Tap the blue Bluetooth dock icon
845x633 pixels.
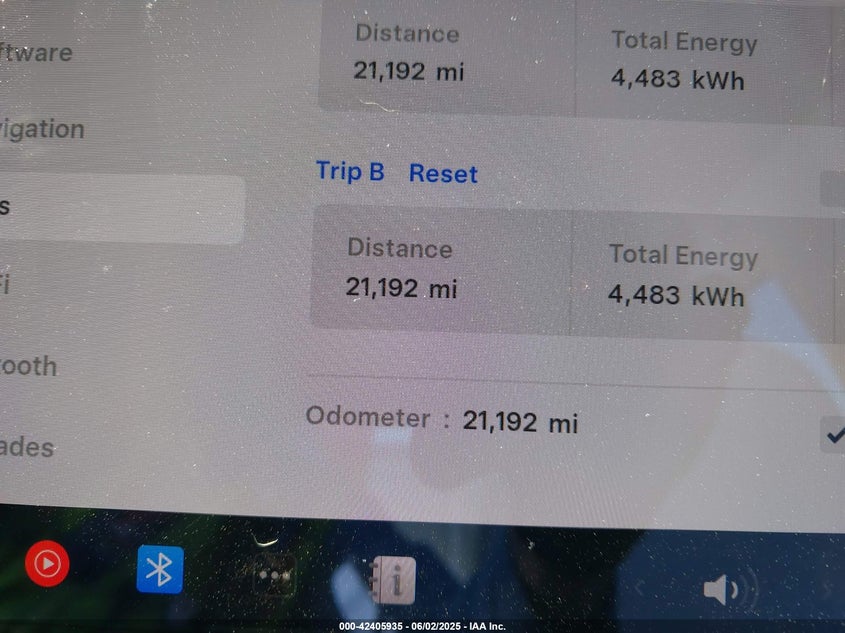[x=160, y=569]
